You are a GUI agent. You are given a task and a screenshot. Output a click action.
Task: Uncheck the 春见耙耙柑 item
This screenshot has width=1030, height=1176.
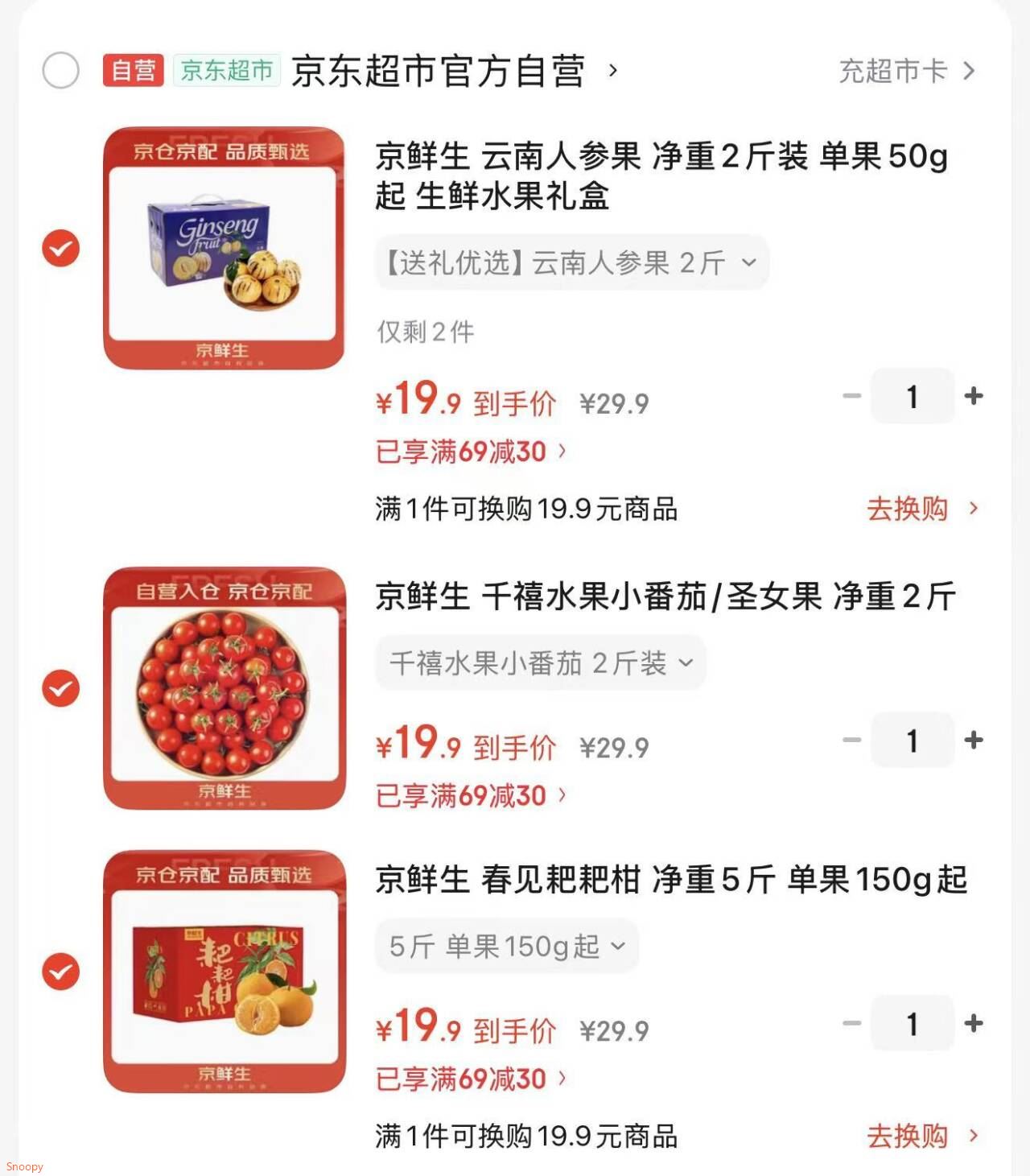61,972
